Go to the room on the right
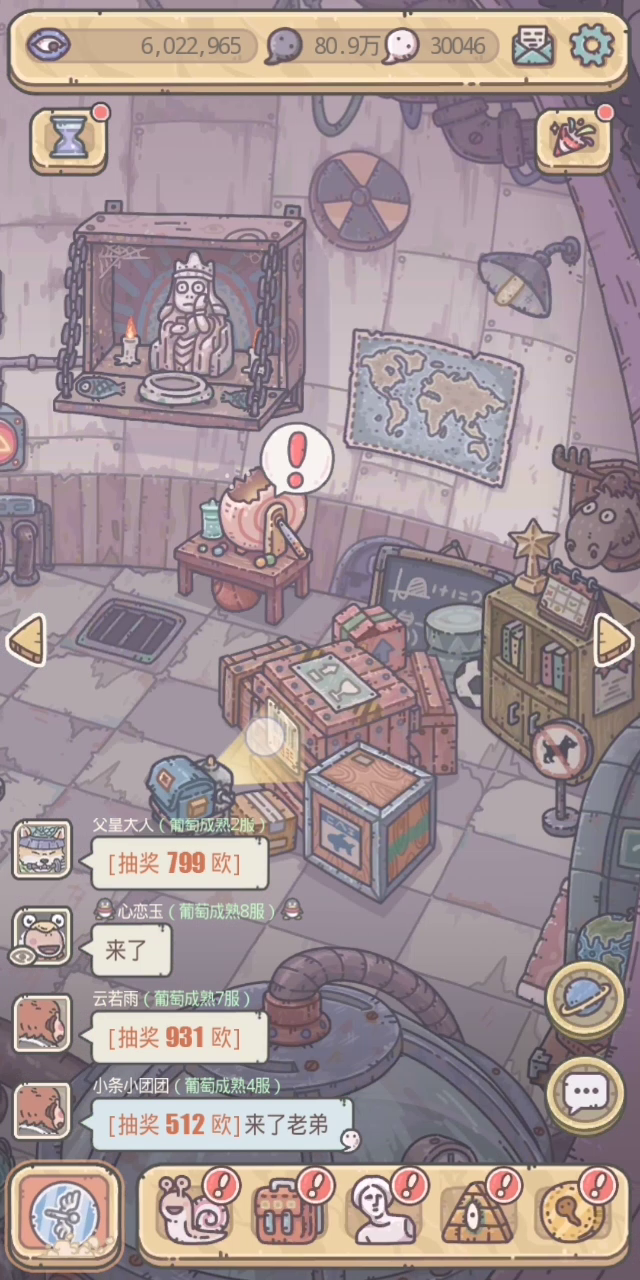This screenshot has width=640, height=1280. pos(614,640)
